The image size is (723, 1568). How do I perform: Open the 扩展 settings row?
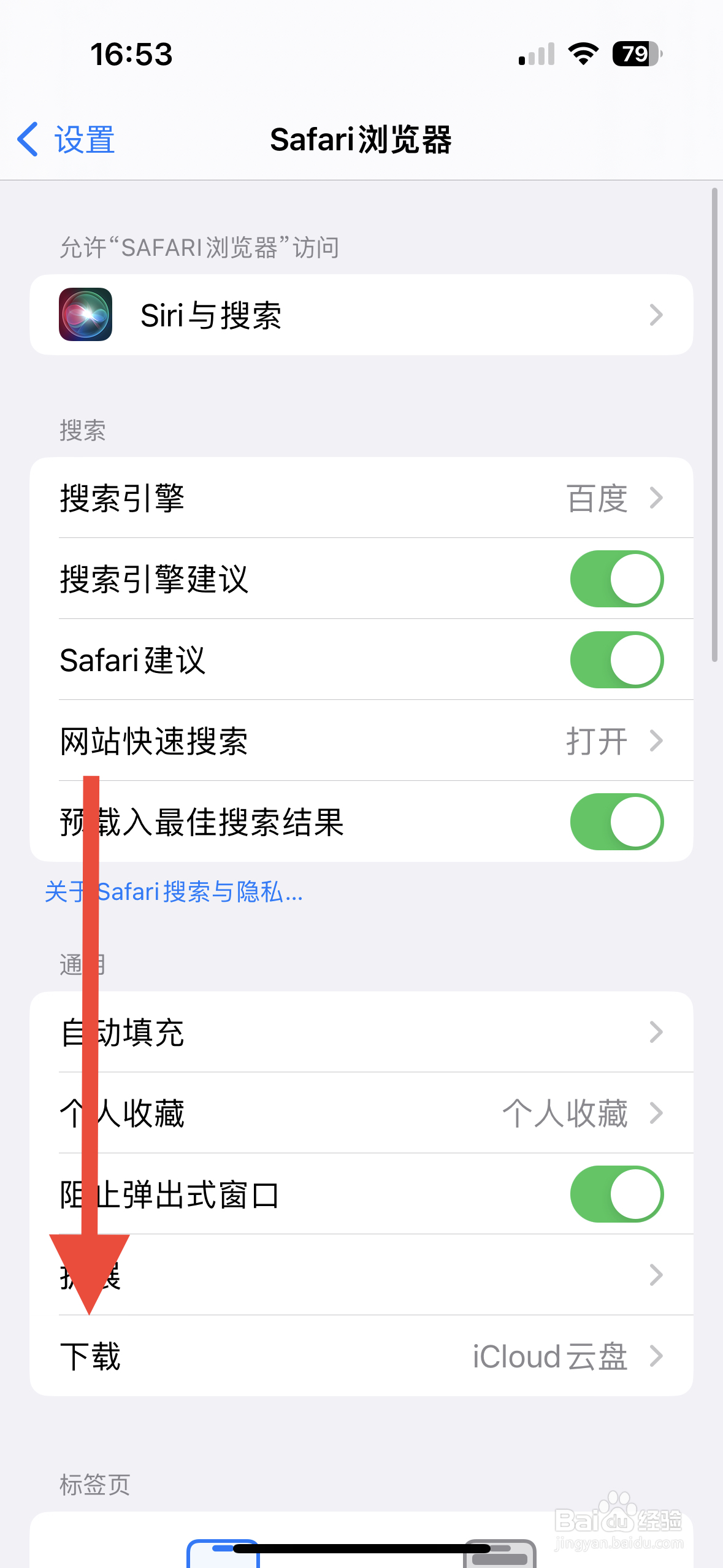point(362,1274)
